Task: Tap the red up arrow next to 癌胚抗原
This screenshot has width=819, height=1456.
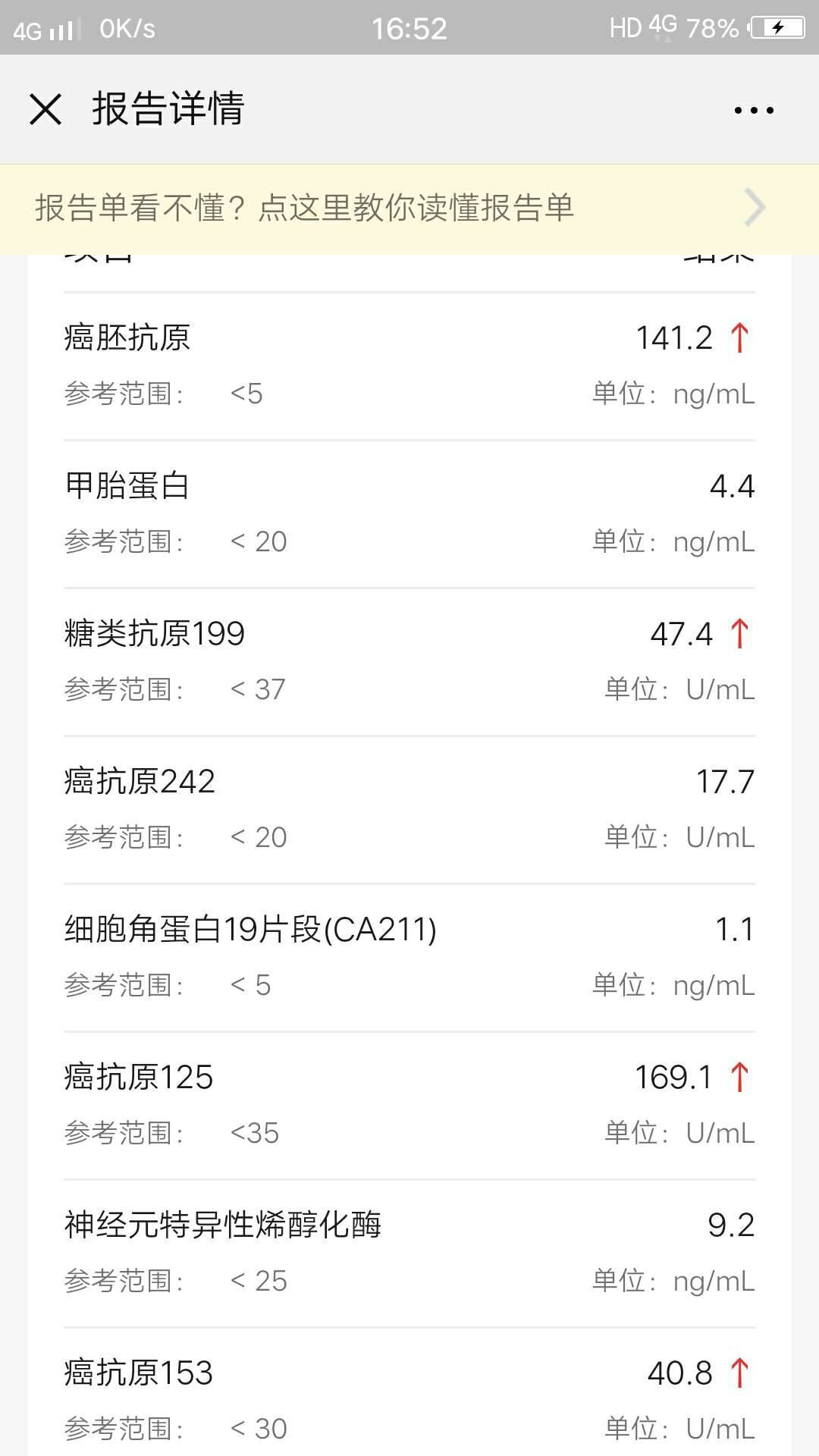Action: [739, 338]
